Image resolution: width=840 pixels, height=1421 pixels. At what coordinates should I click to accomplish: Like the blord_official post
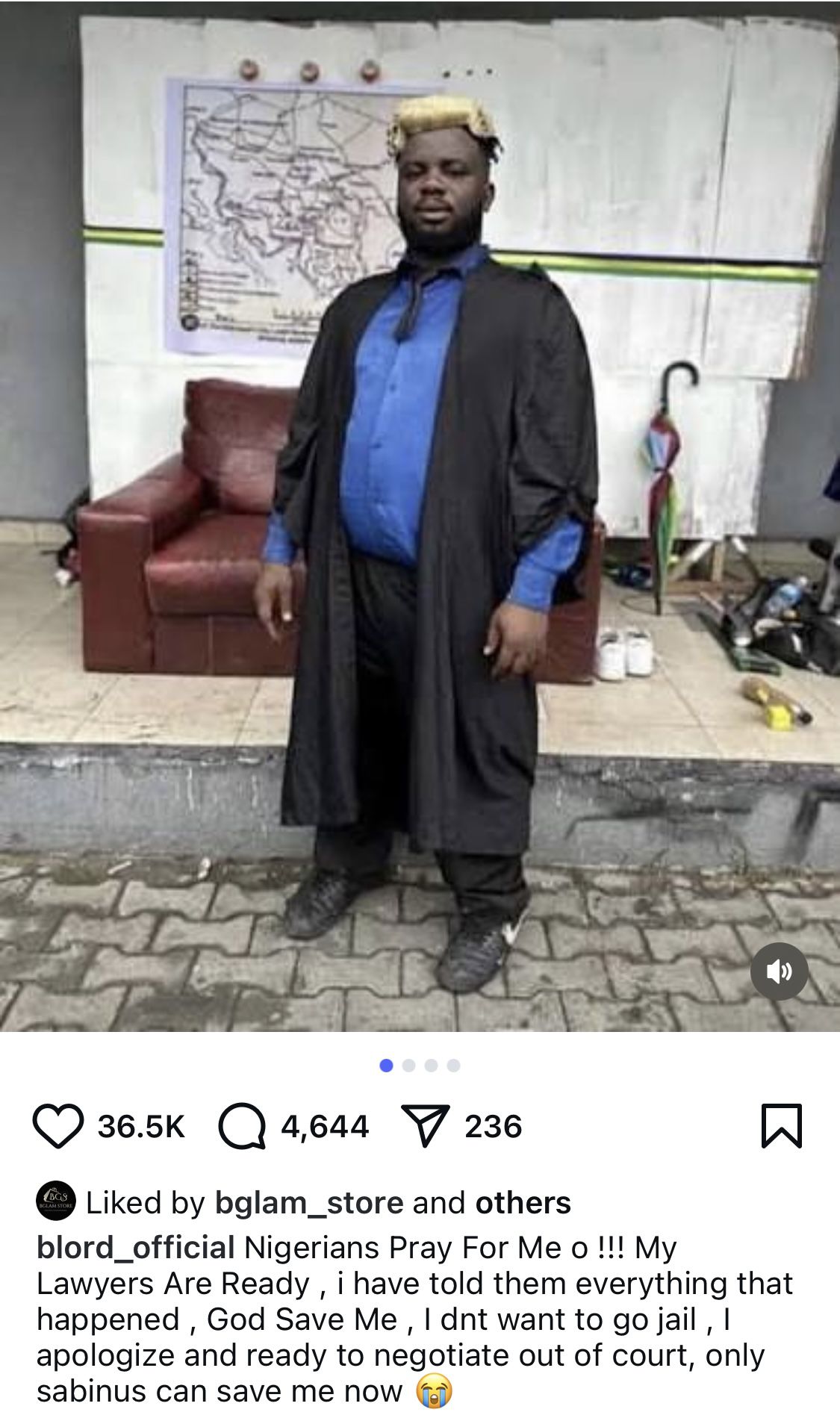(x=57, y=1126)
